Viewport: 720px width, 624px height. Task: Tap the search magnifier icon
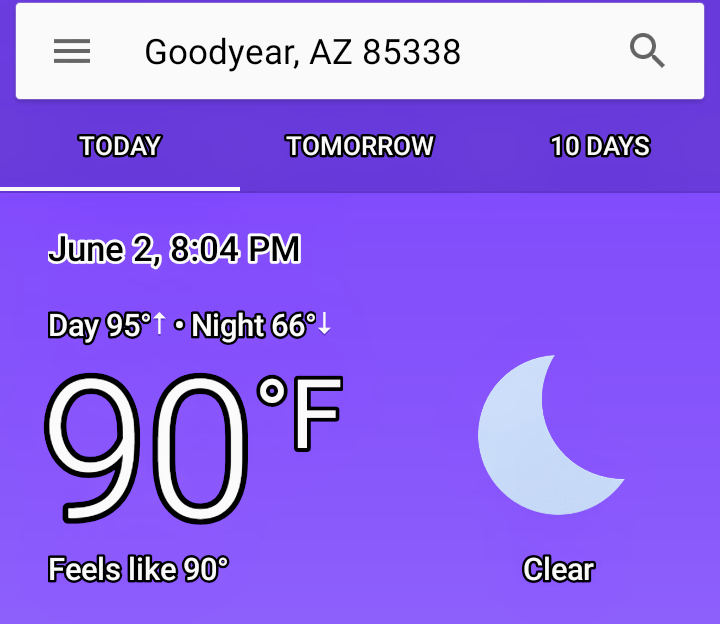pyautogui.click(x=647, y=50)
